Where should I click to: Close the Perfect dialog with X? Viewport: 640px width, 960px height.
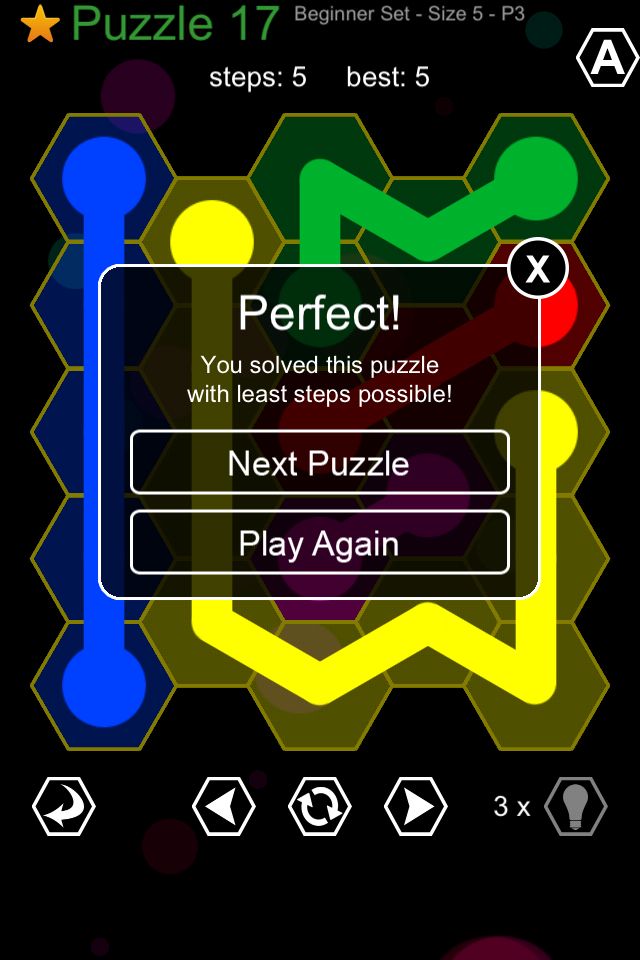[x=537, y=268]
